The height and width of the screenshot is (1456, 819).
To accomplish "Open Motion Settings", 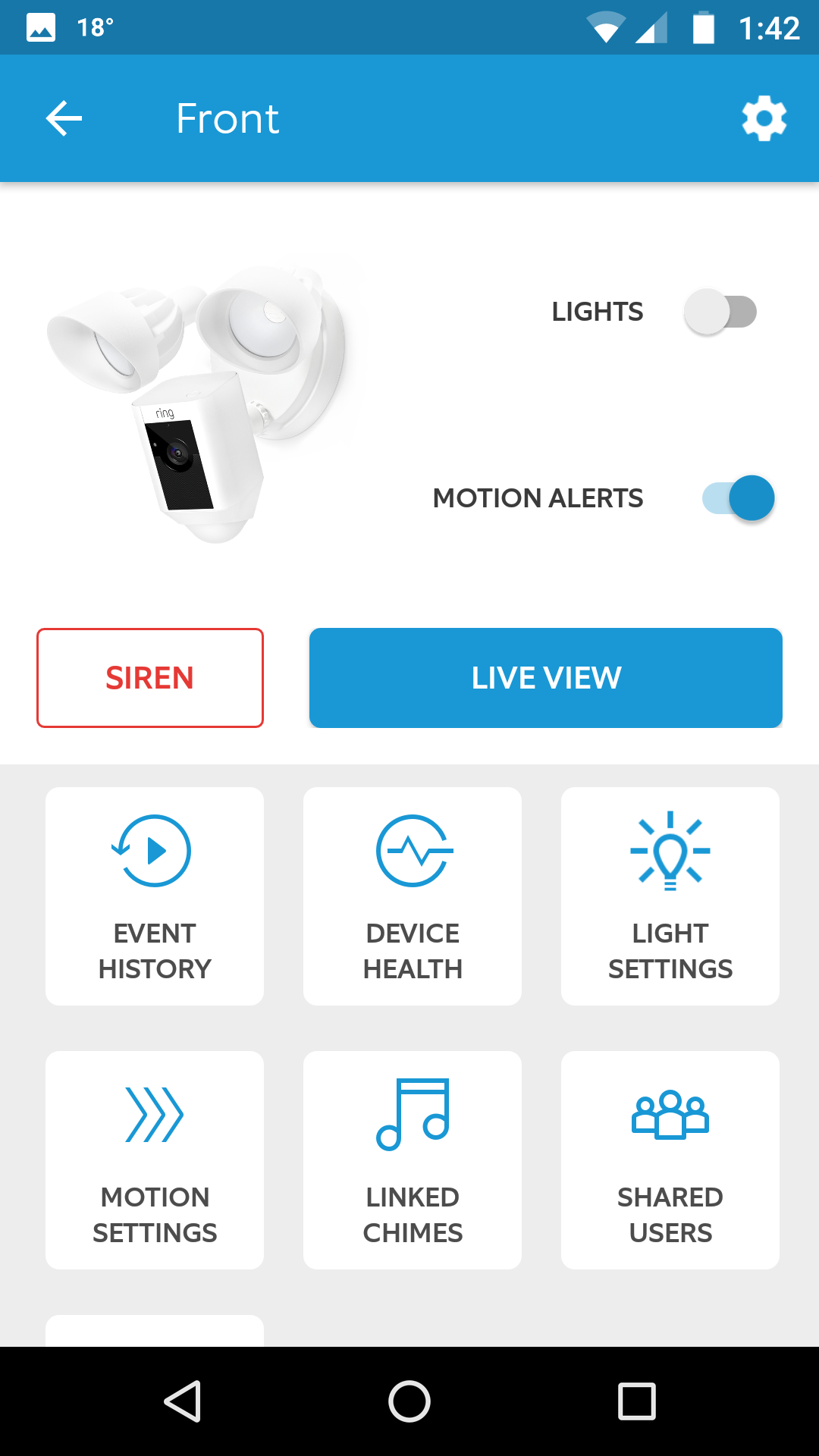I will pyautogui.click(x=155, y=1160).
